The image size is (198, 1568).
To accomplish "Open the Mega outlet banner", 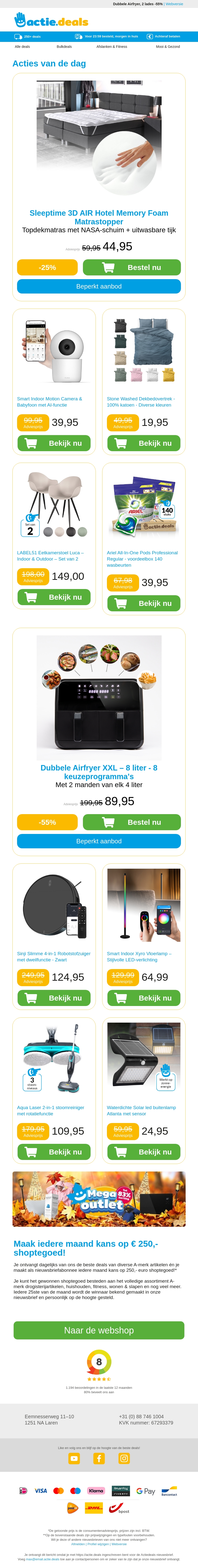I will 99,1199.
